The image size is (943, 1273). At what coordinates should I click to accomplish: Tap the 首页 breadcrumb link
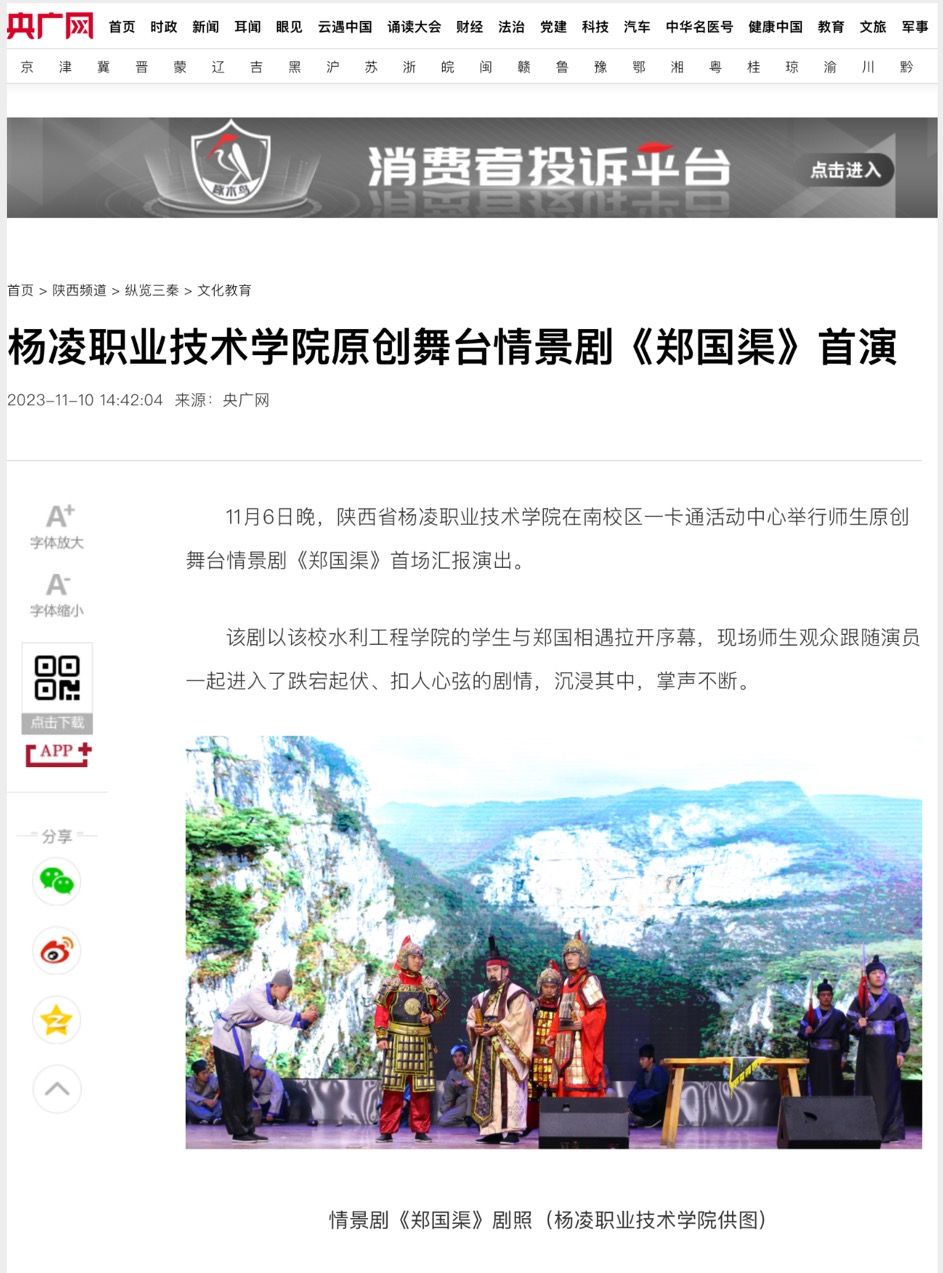click(x=20, y=290)
